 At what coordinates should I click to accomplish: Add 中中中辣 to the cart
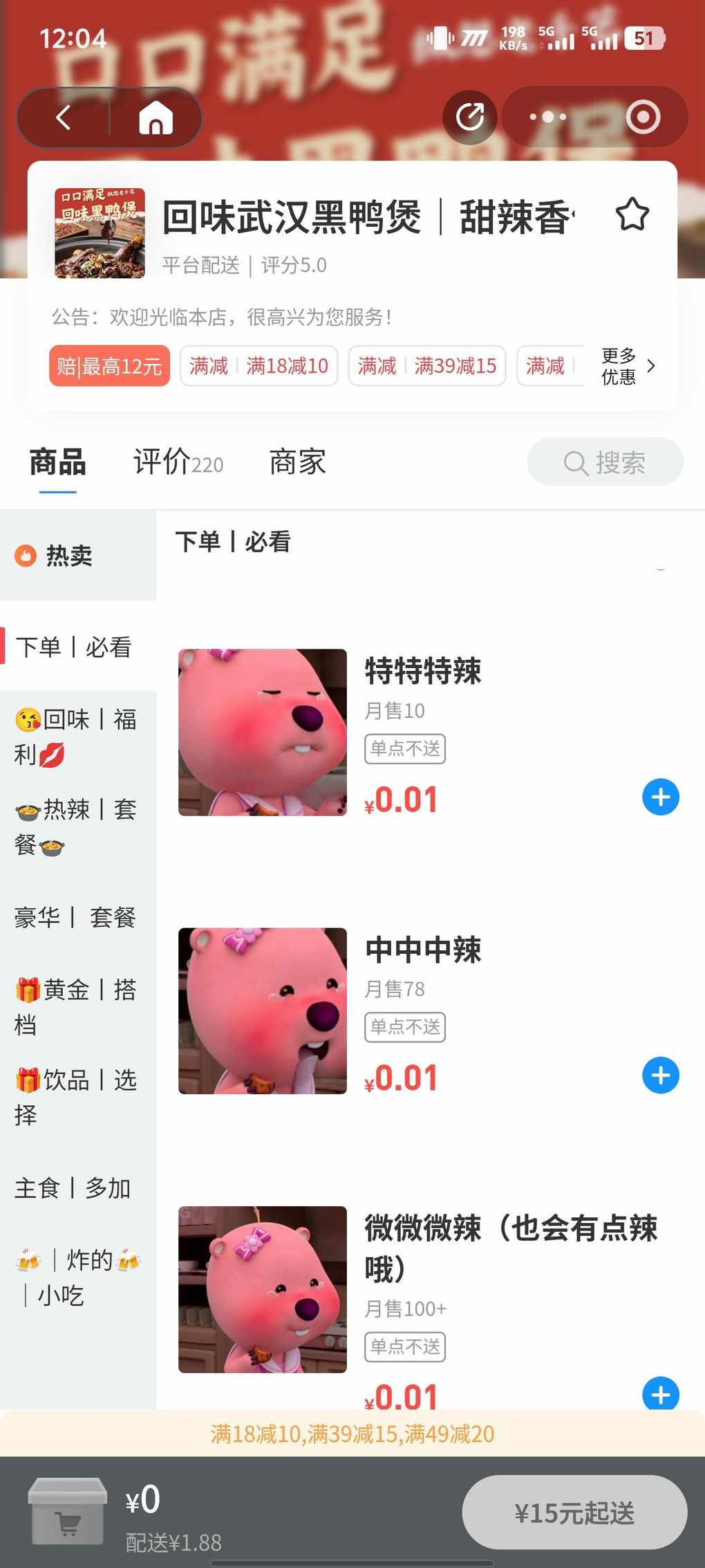[x=660, y=1076]
